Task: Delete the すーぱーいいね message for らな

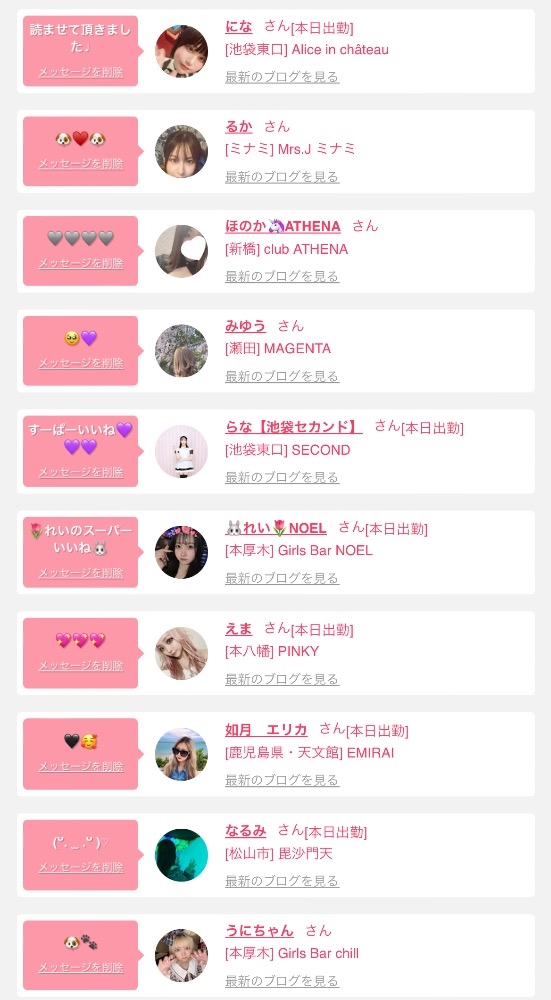Action: [80, 472]
